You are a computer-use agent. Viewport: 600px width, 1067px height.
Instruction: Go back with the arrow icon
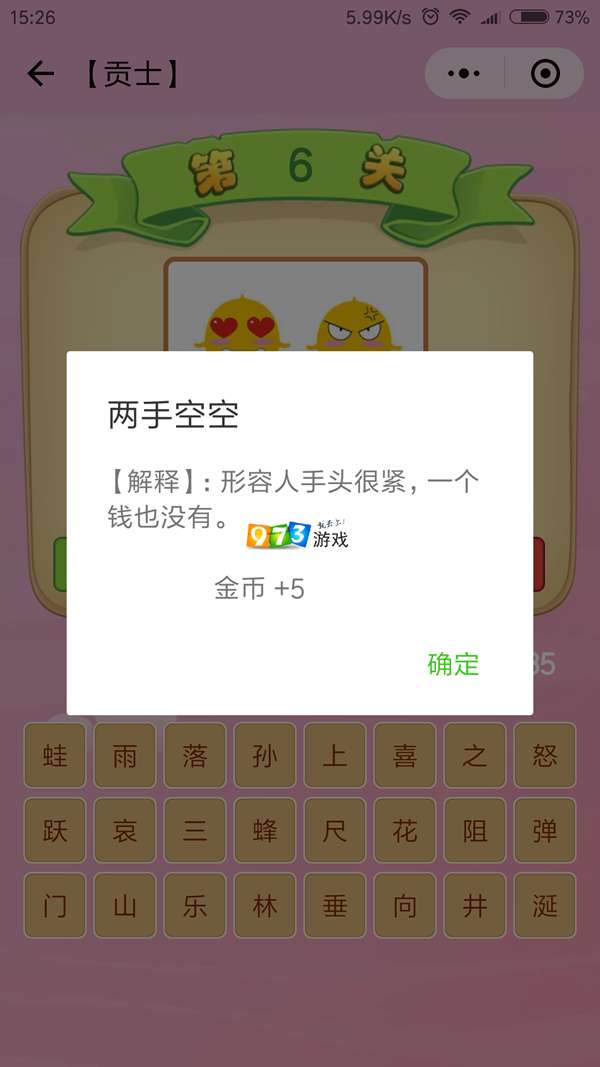click(40, 73)
